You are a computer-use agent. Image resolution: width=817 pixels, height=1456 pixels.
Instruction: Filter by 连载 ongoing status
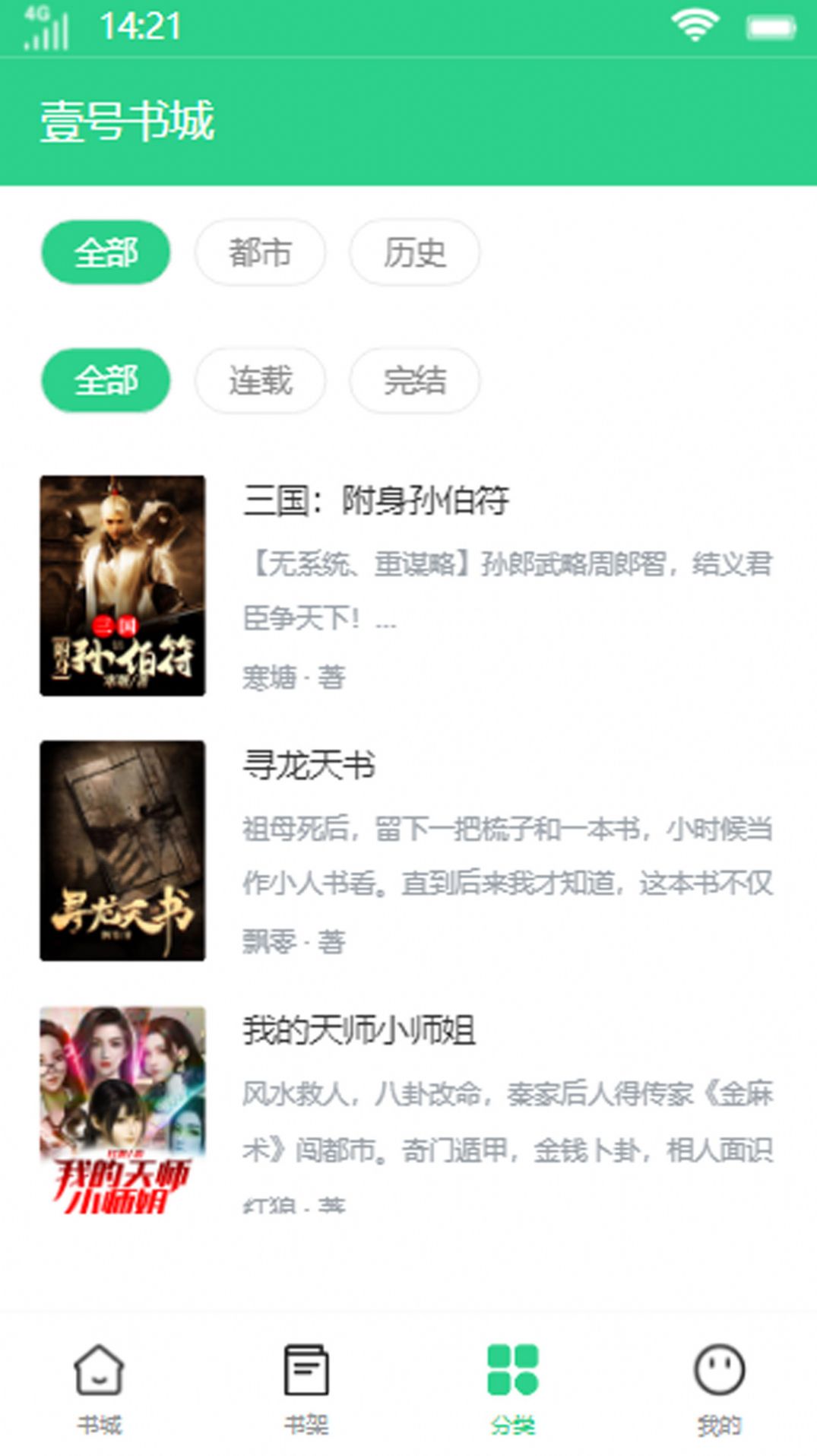pos(260,381)
